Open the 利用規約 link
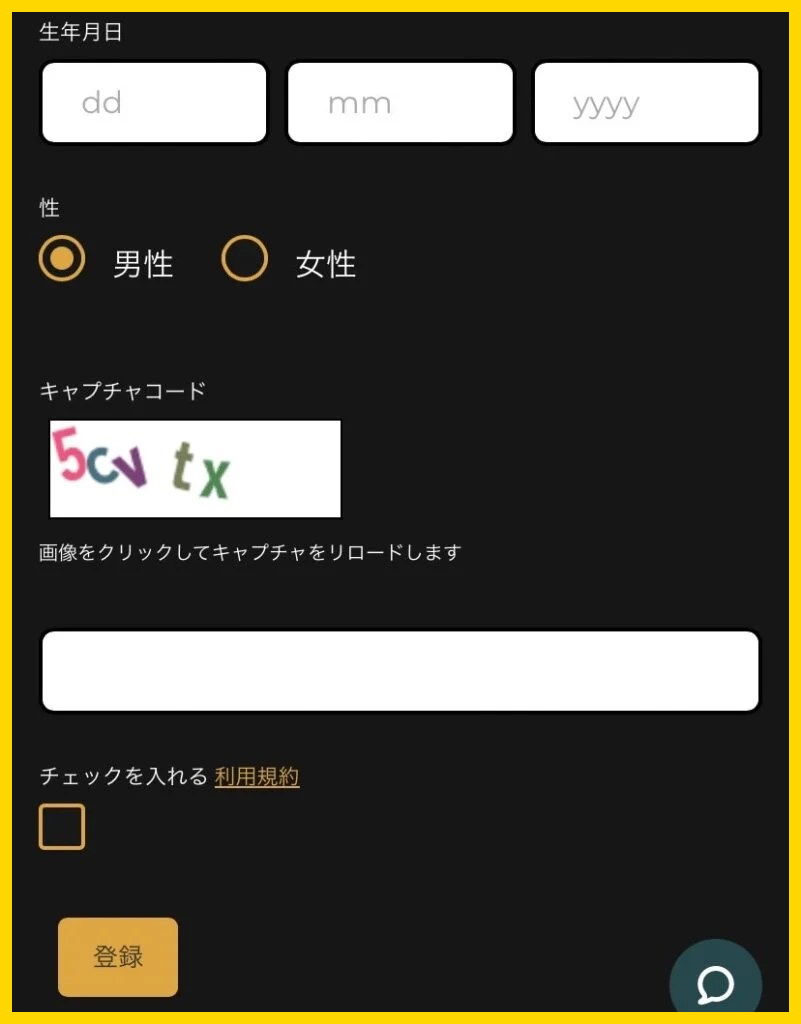 [257, 777]
